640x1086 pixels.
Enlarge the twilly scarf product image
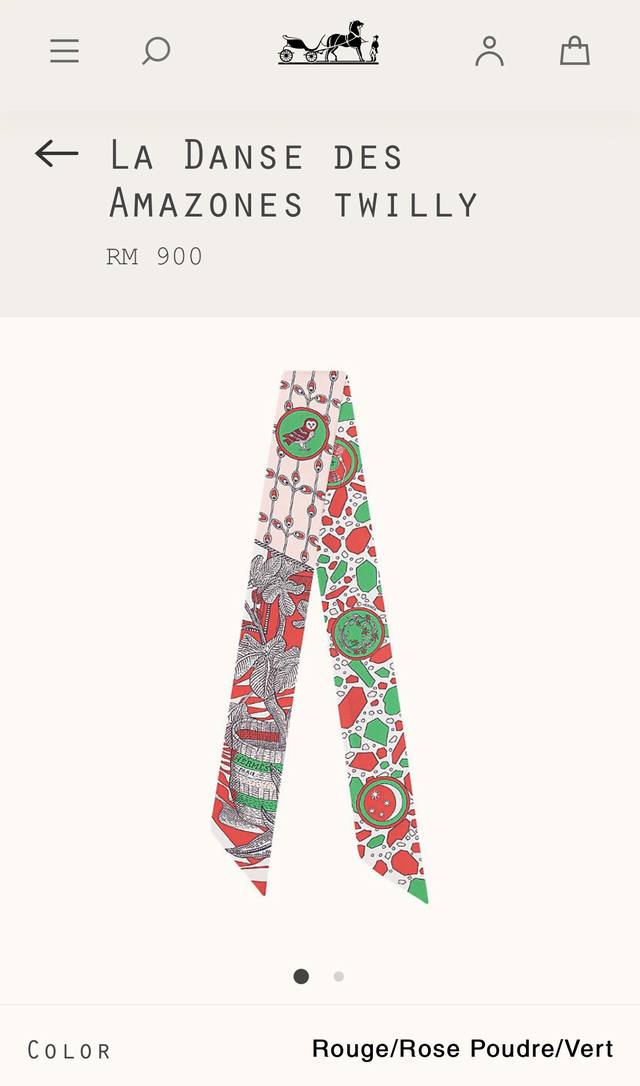pyautogui.click(x=320, y=637)
